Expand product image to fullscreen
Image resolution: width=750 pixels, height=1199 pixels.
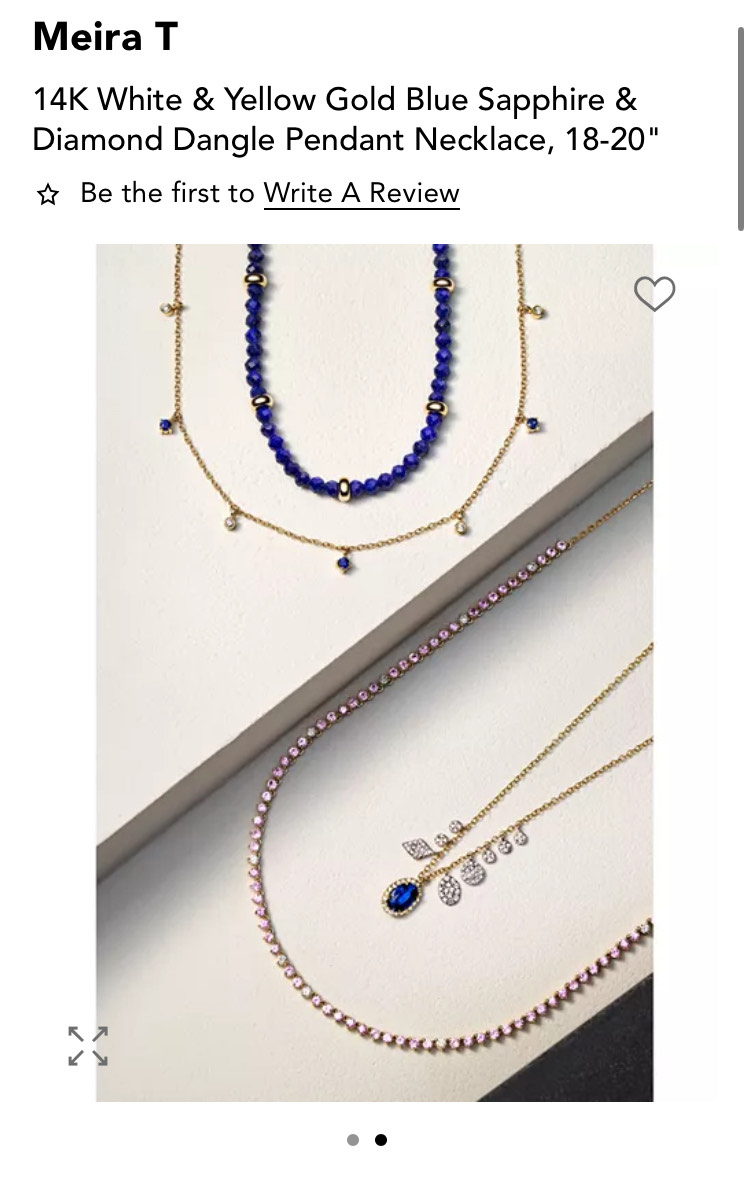click(x=88, y=1045)
